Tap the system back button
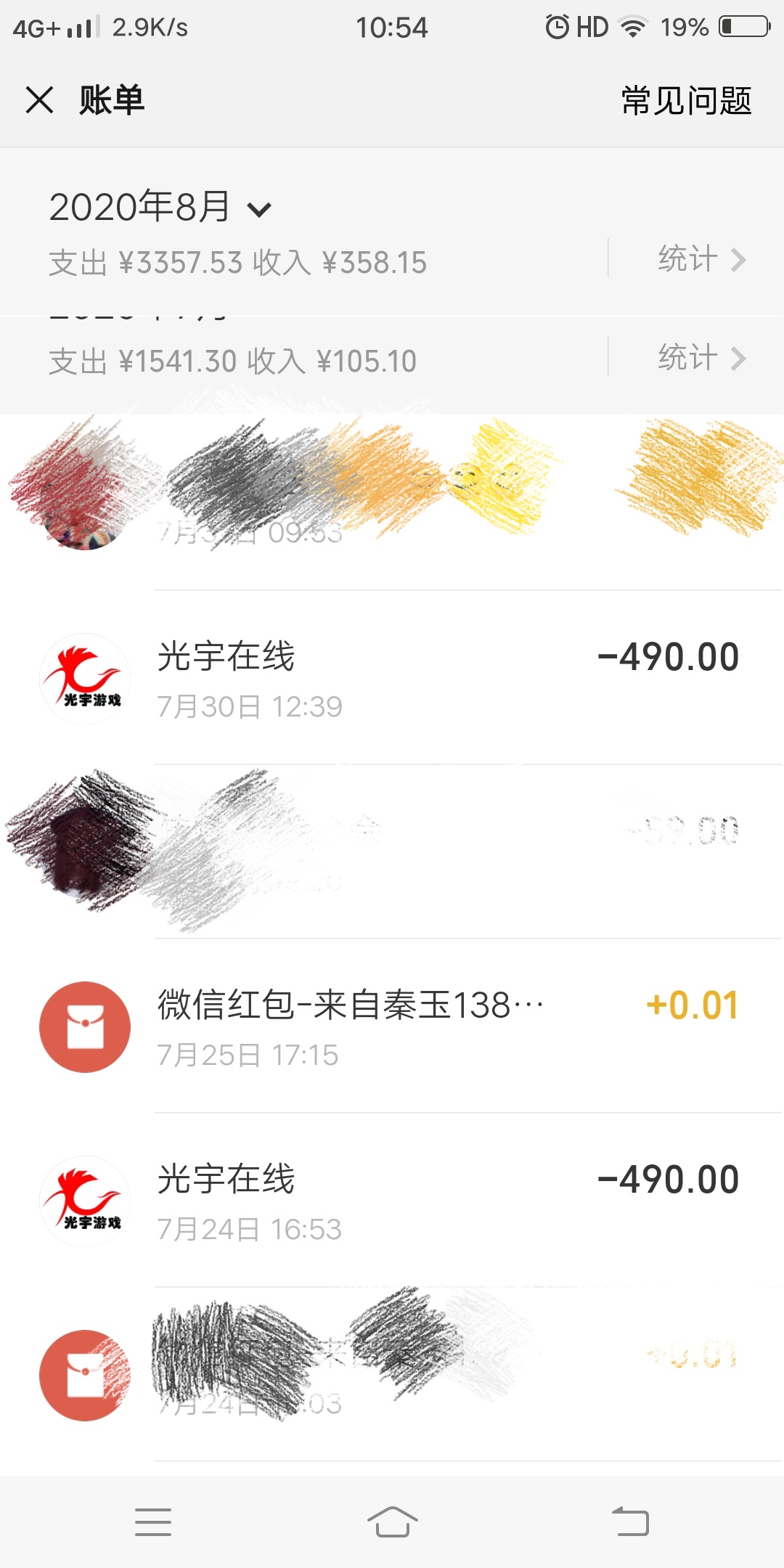 630,1522
